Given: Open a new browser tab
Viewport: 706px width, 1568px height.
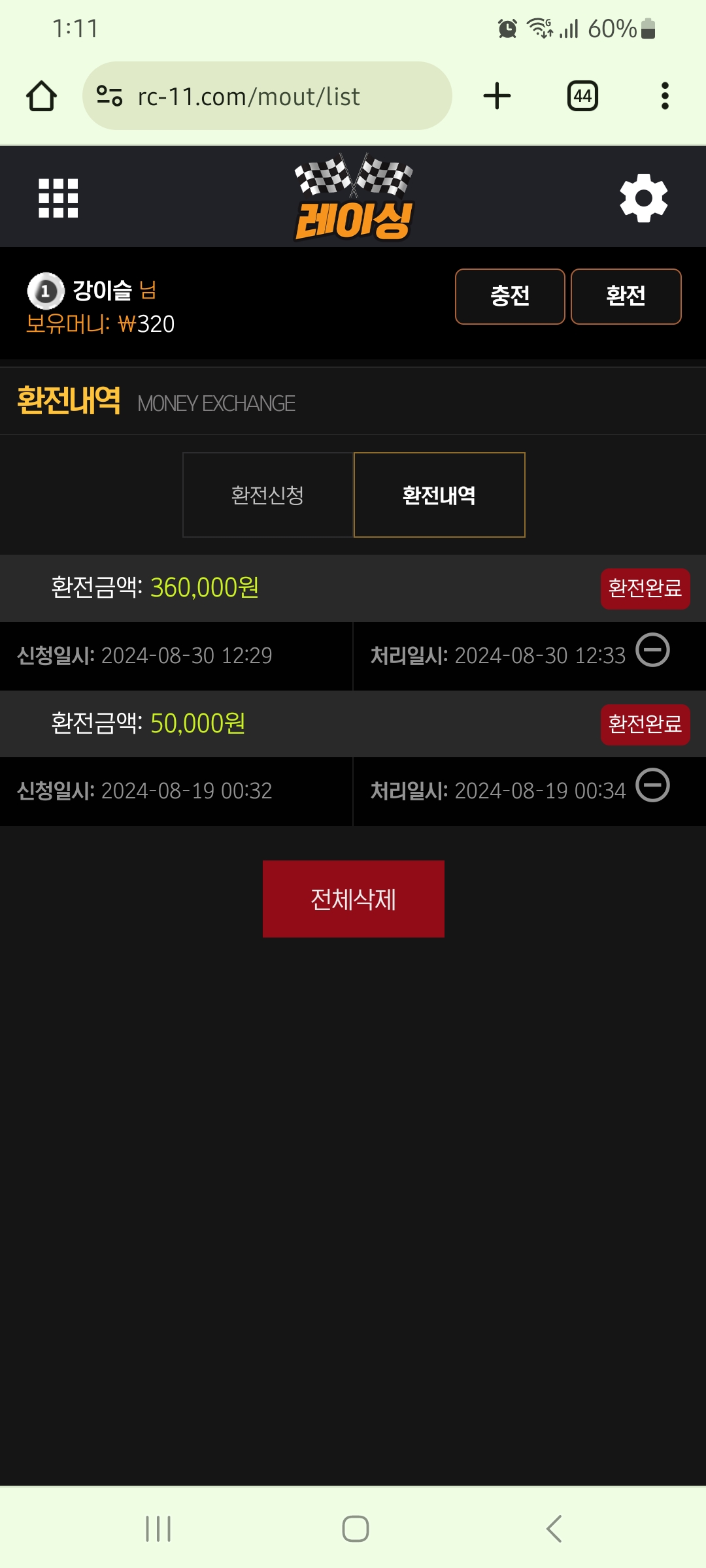Looking at the screenshot, I should coord(497,96).
